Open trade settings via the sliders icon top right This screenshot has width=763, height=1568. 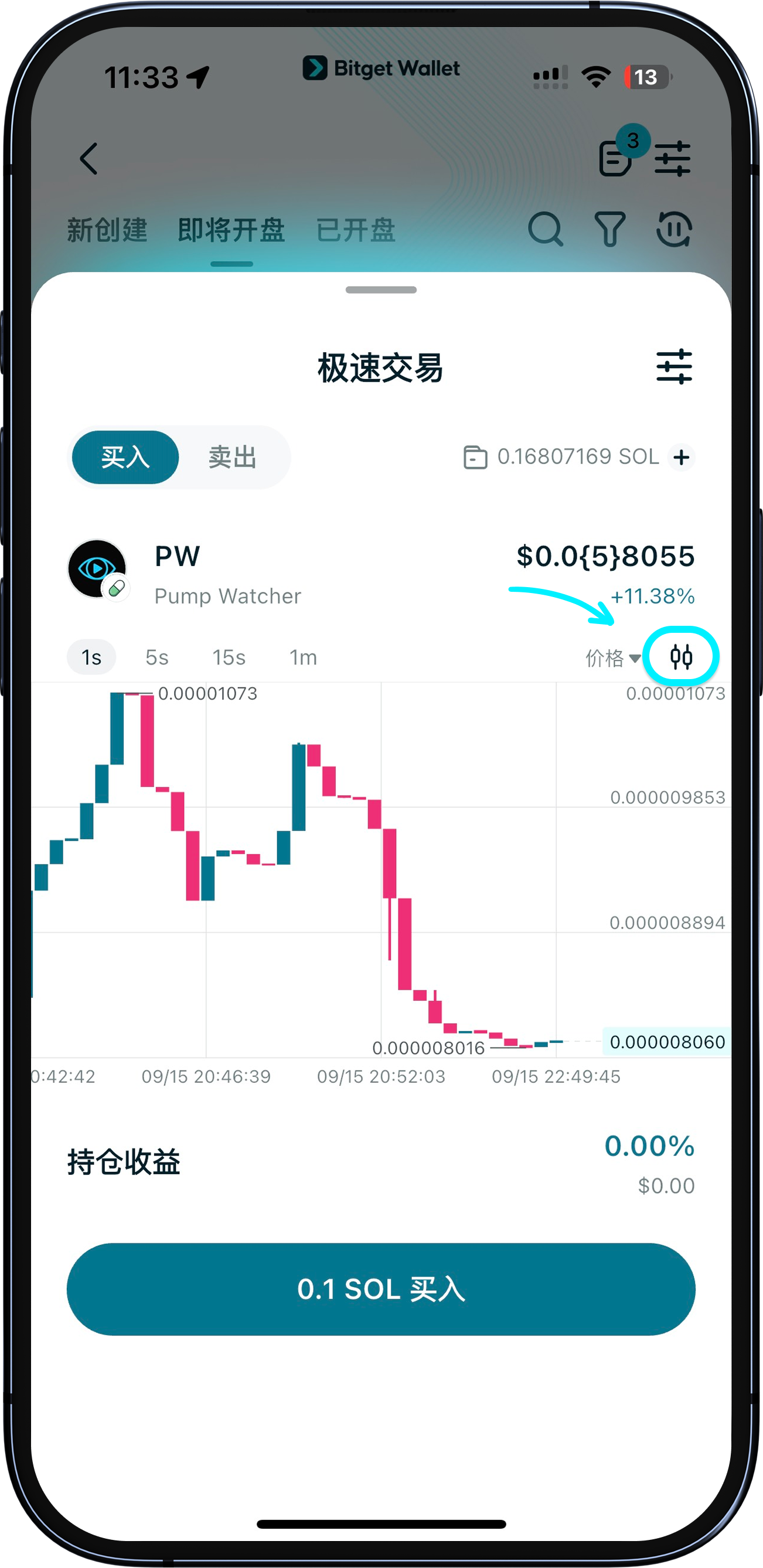pos(672,157)
